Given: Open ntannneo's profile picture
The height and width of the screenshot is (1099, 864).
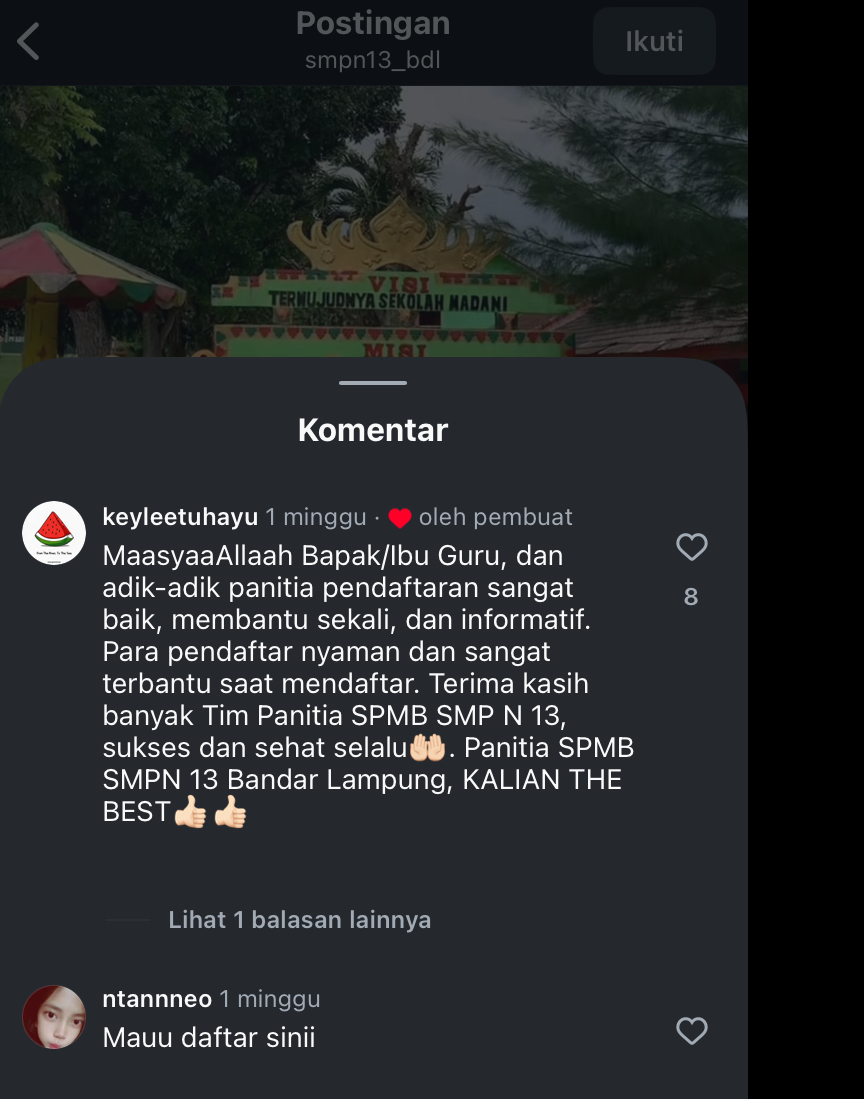Looking at the screenshot, I should coord(54,1017).
